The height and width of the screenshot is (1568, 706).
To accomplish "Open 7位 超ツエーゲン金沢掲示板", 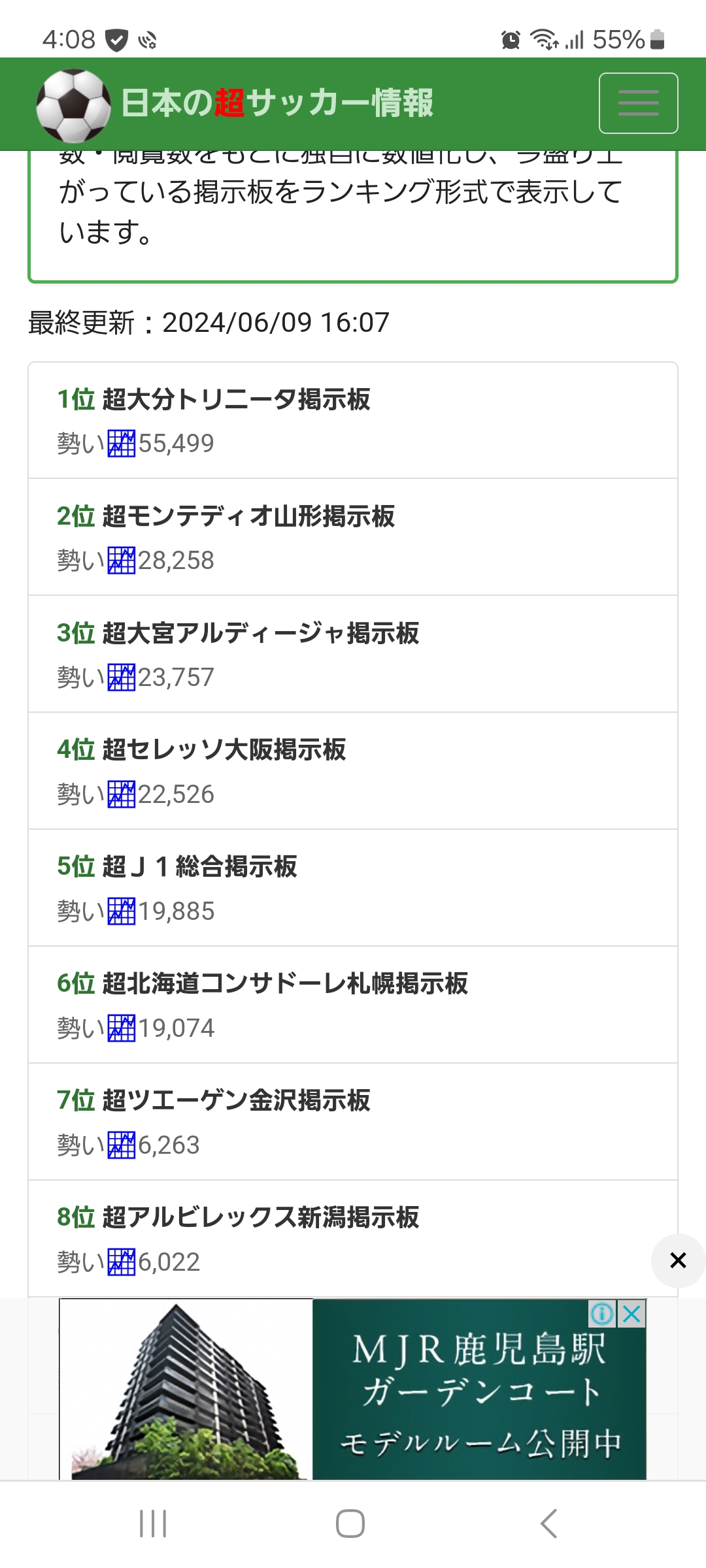I will click(x=353, y=1122).
